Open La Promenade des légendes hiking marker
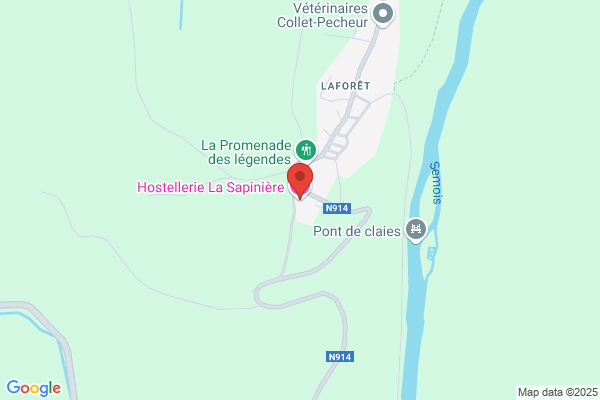This screenshot has height=400, width=600. click(306, 150)
